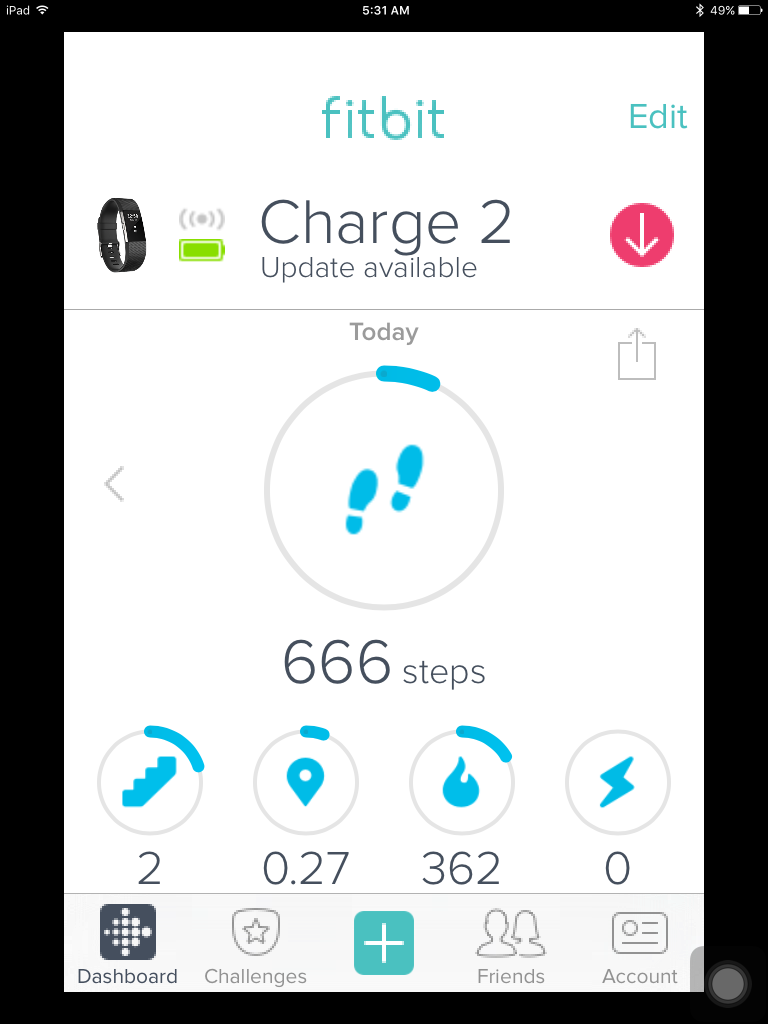Screen dimensions: 768x1024
Task: Open calories burned showing 362
Action: click(462, 782)
